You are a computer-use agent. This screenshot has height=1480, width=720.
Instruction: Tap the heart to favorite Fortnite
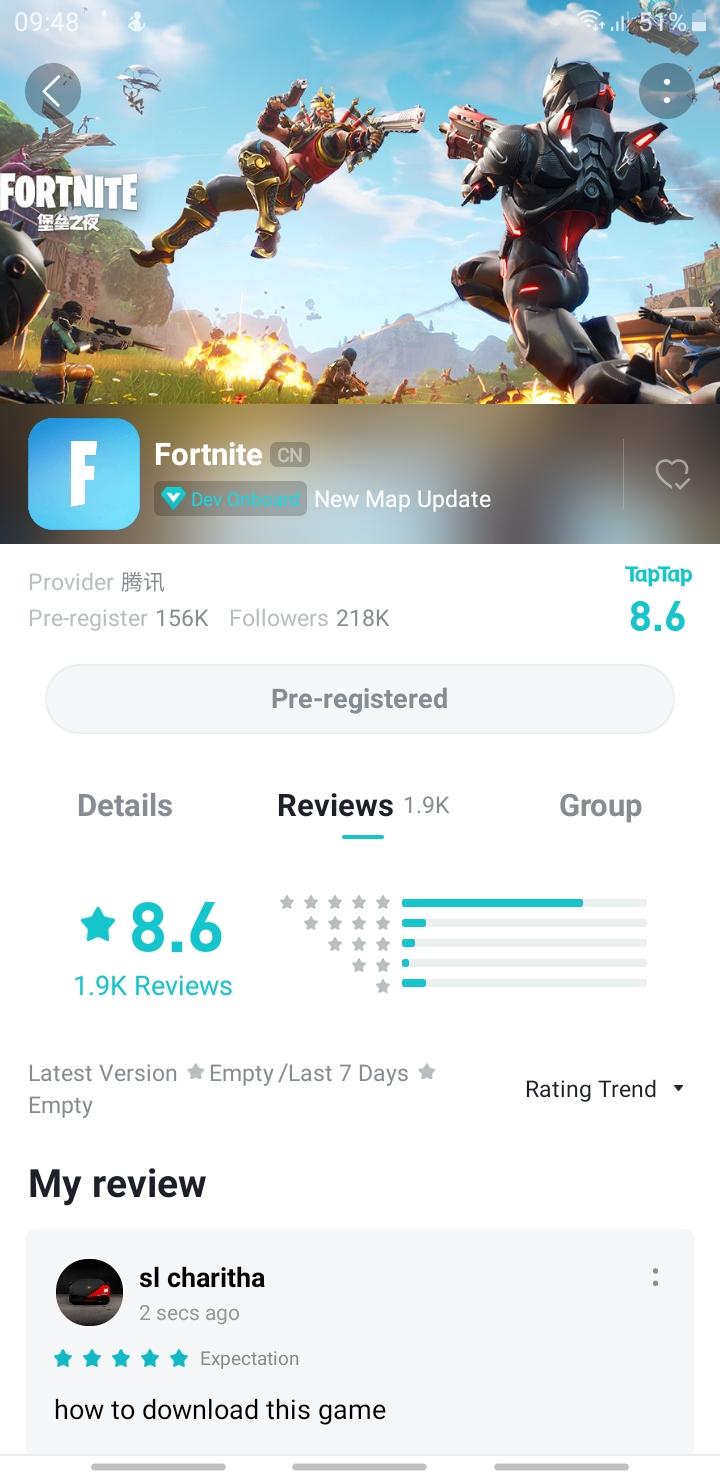(673, 474)
